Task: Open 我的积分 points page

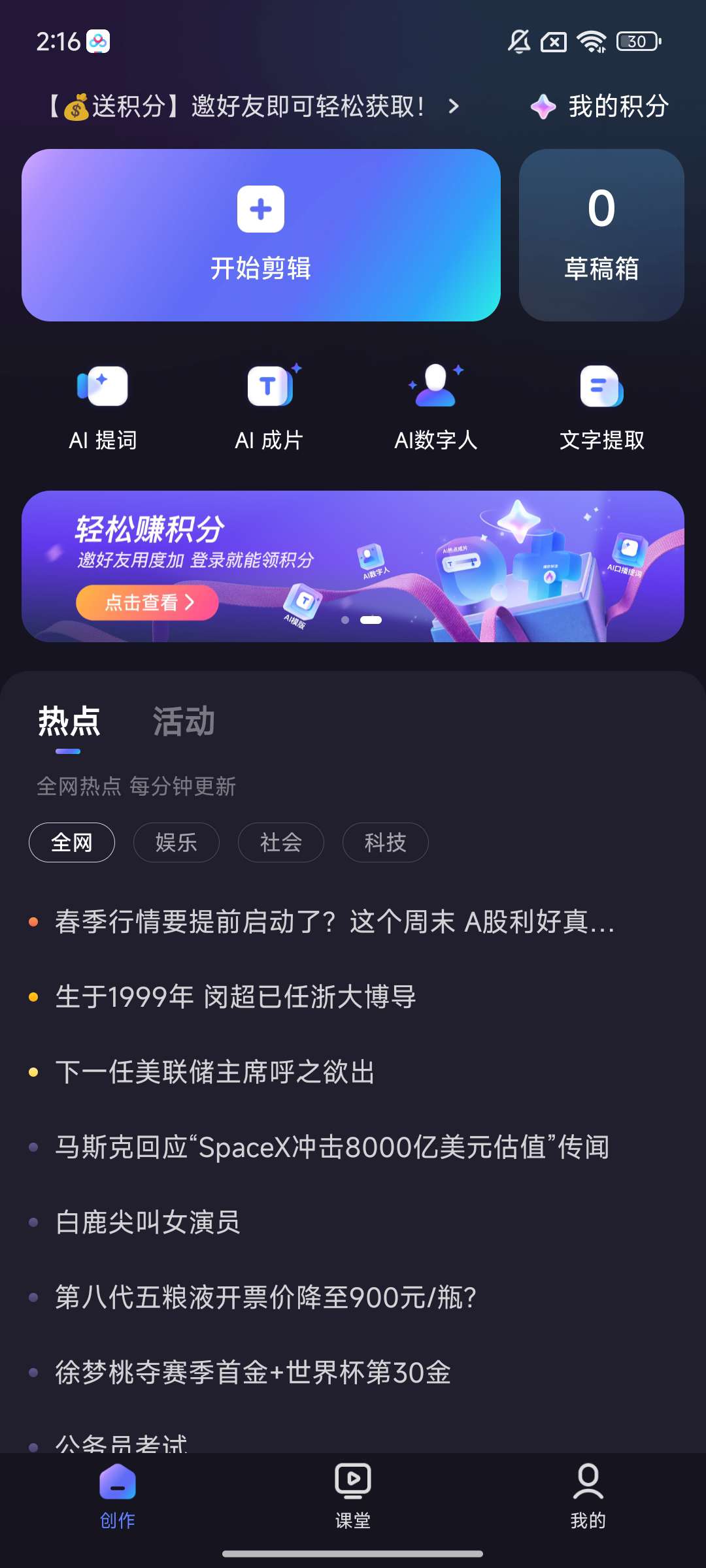Action: 600,106
